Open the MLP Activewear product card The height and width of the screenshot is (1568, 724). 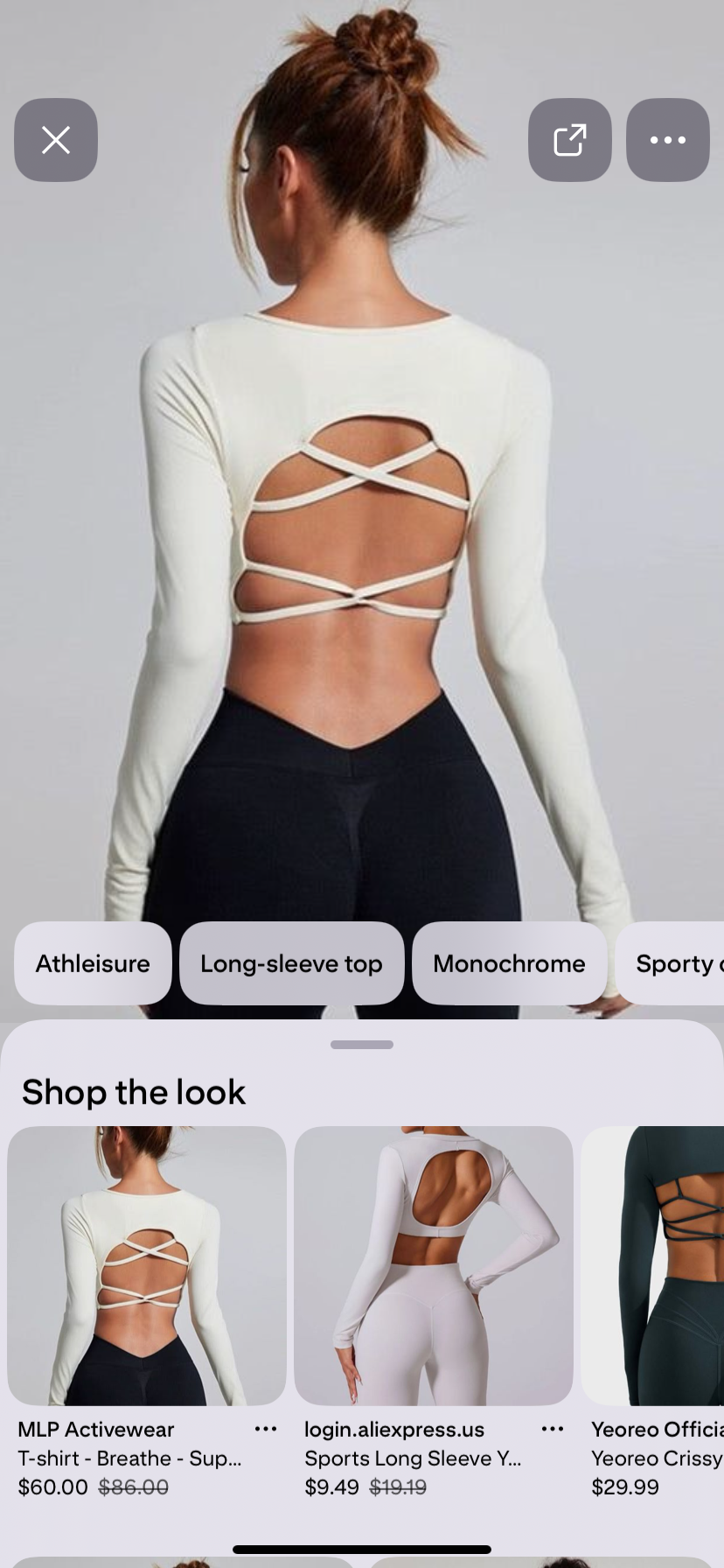click(x=147, y=1265)
